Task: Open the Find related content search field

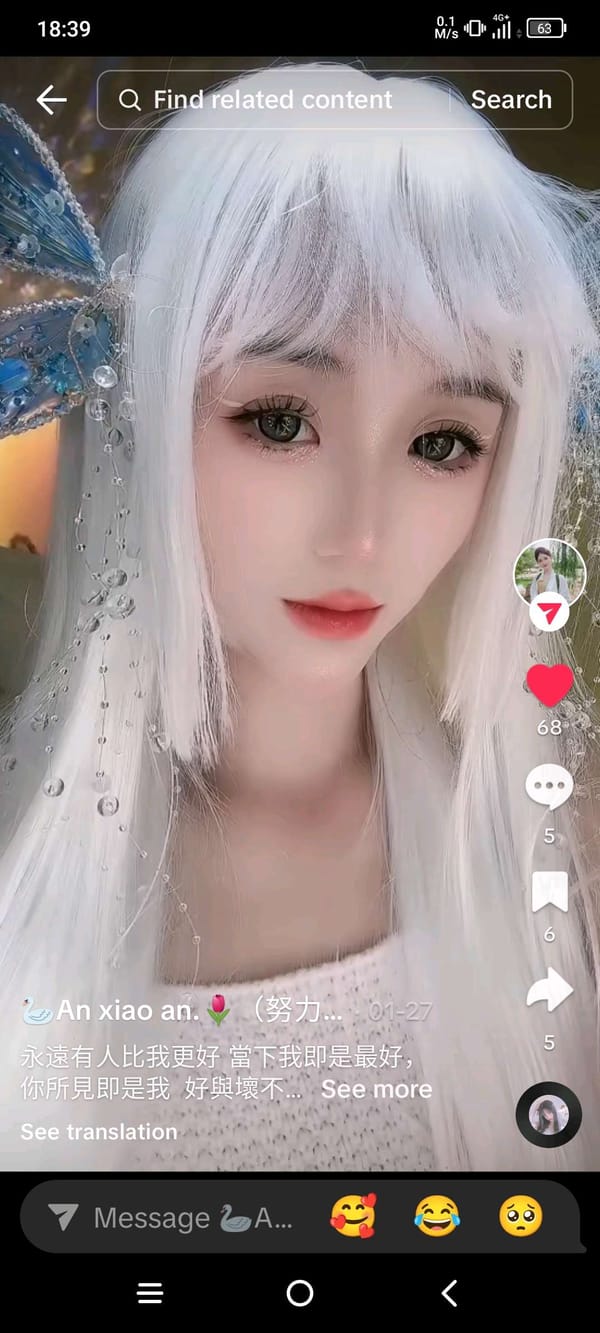Action: point(272,100)
